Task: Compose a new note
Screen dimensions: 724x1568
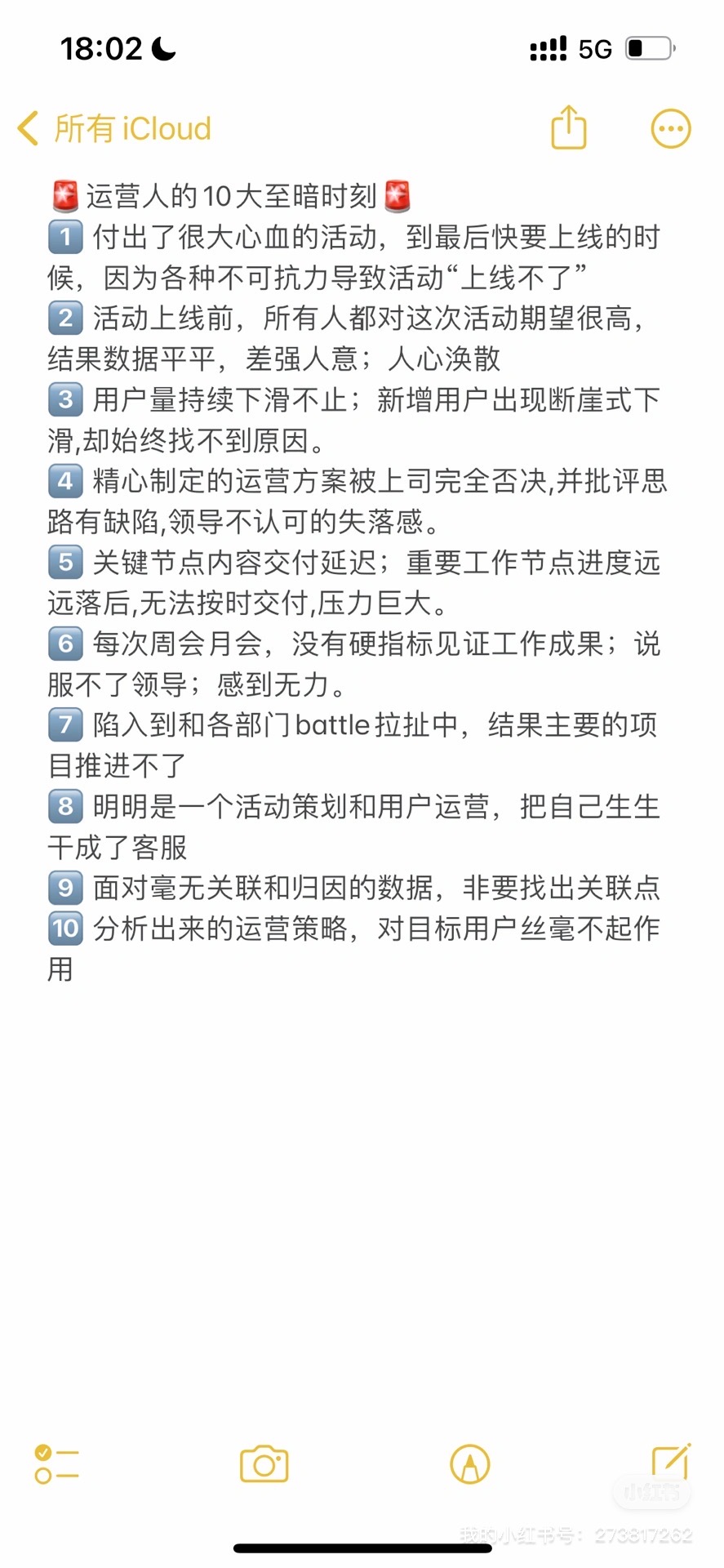Action: point(672,1462)
